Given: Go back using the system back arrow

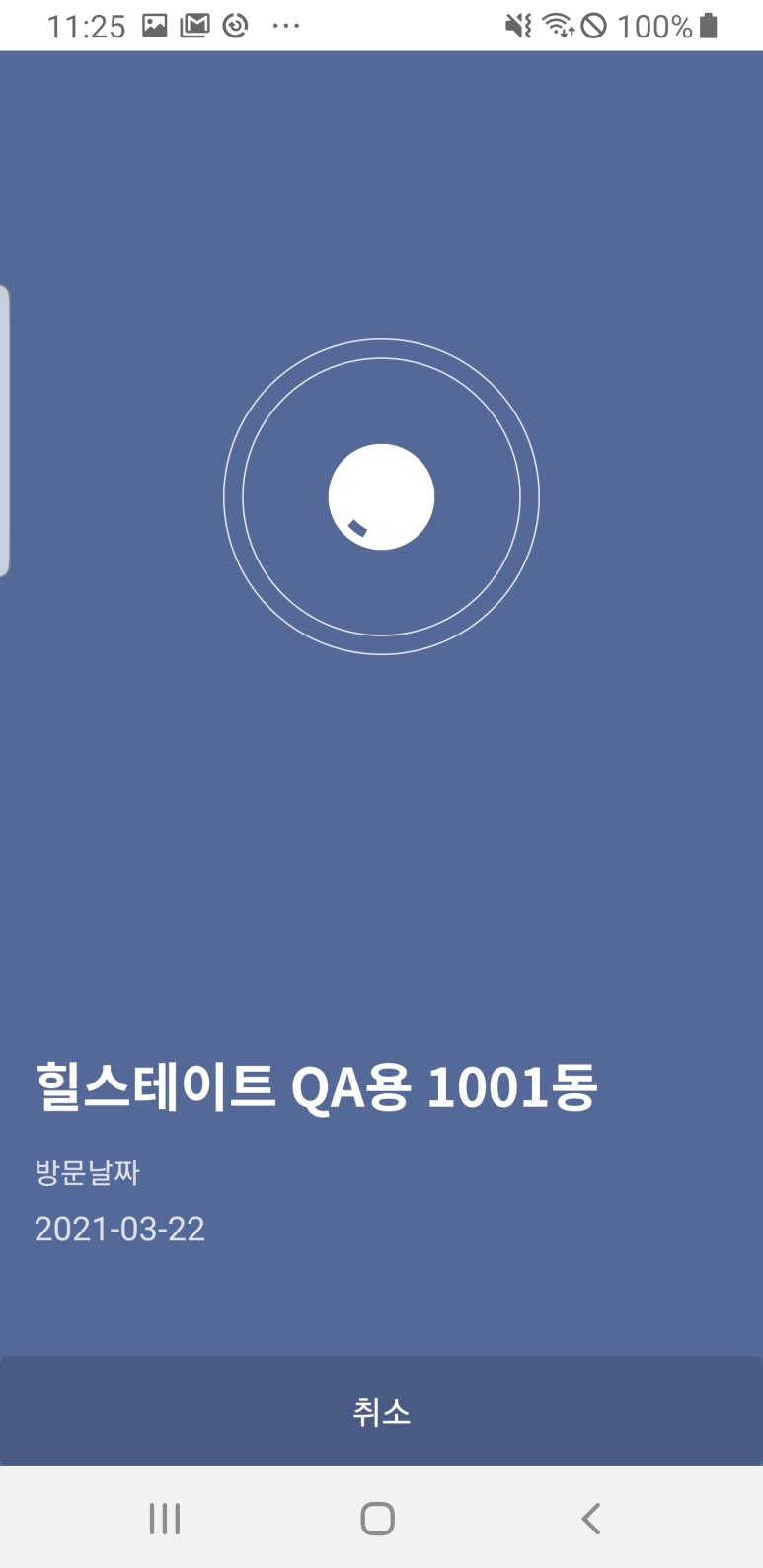Looking at the screenshot, I should click(590, 1518).
